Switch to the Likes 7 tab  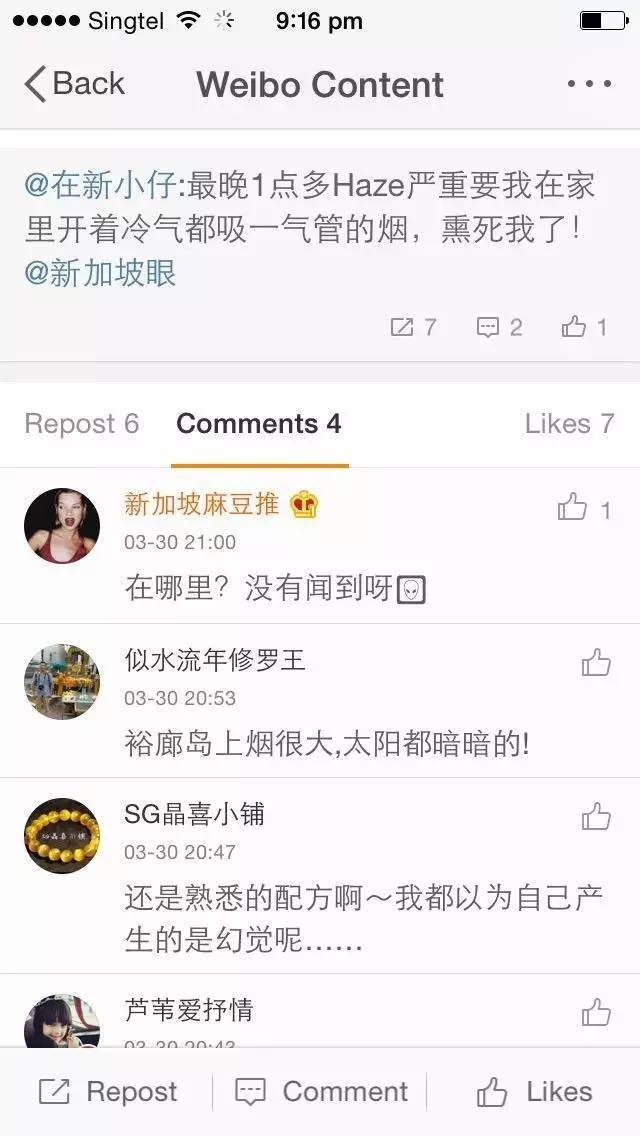point(569,424)
